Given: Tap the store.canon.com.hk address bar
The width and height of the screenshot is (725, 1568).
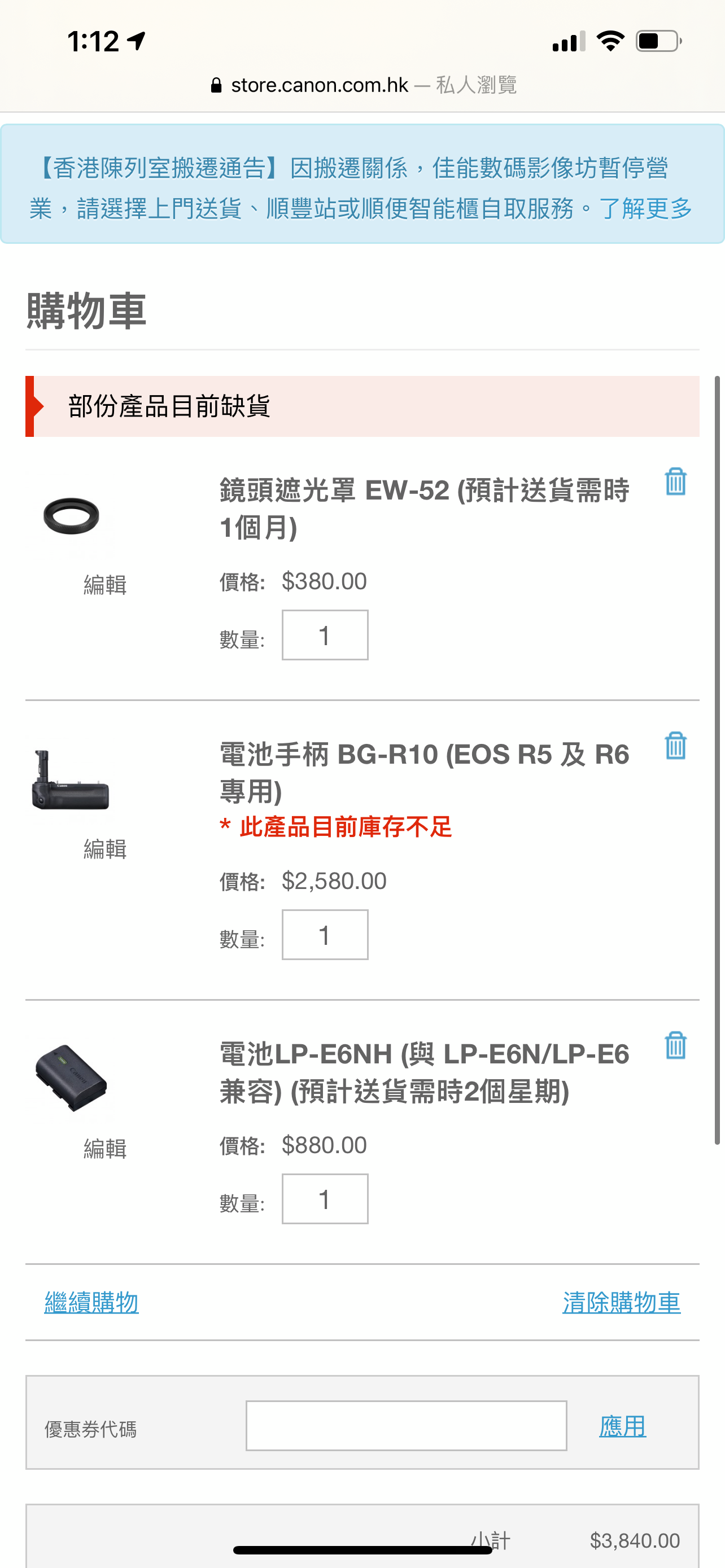Looking at the screenshot, I should click(363, 85).
